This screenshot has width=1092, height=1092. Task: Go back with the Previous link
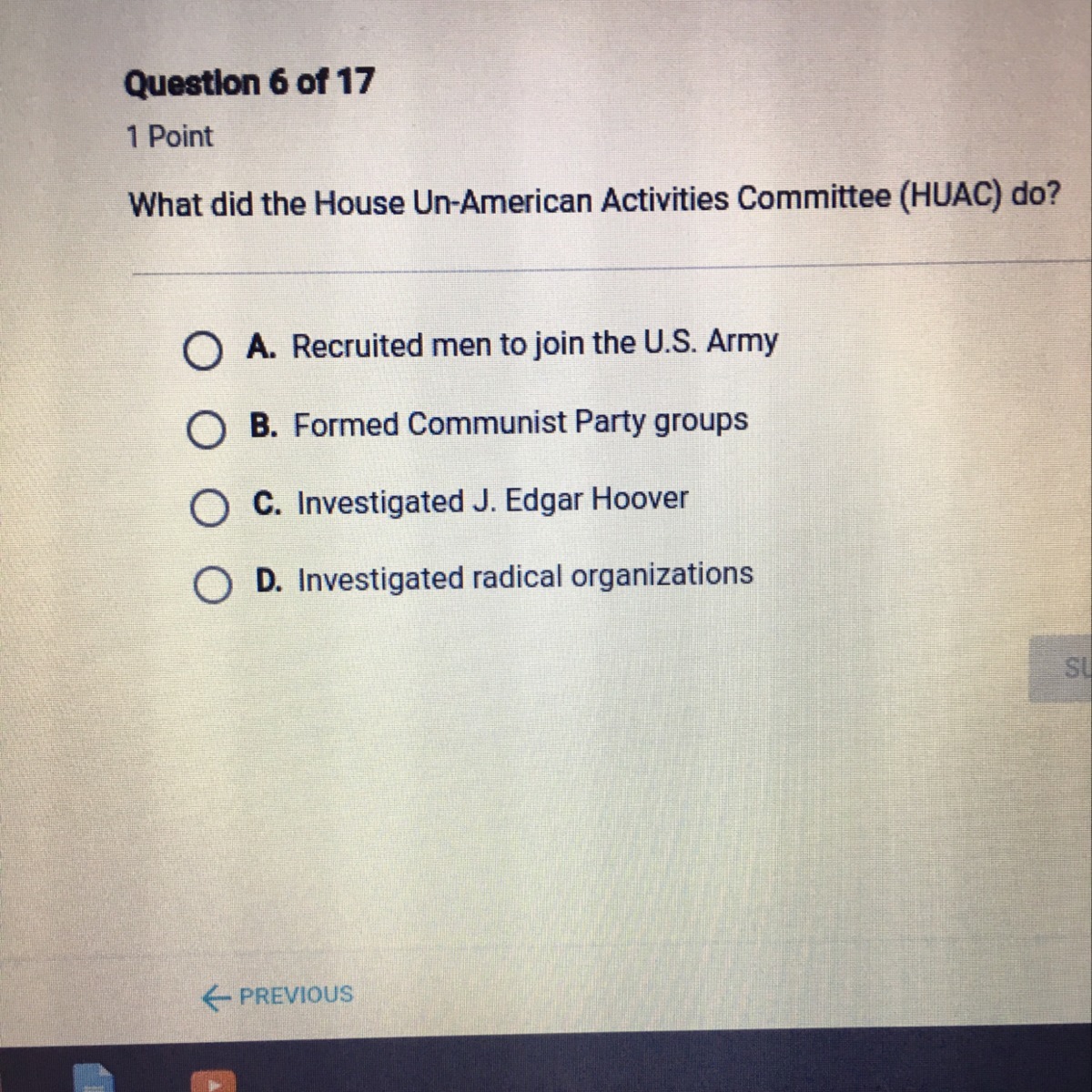point(278,996)
